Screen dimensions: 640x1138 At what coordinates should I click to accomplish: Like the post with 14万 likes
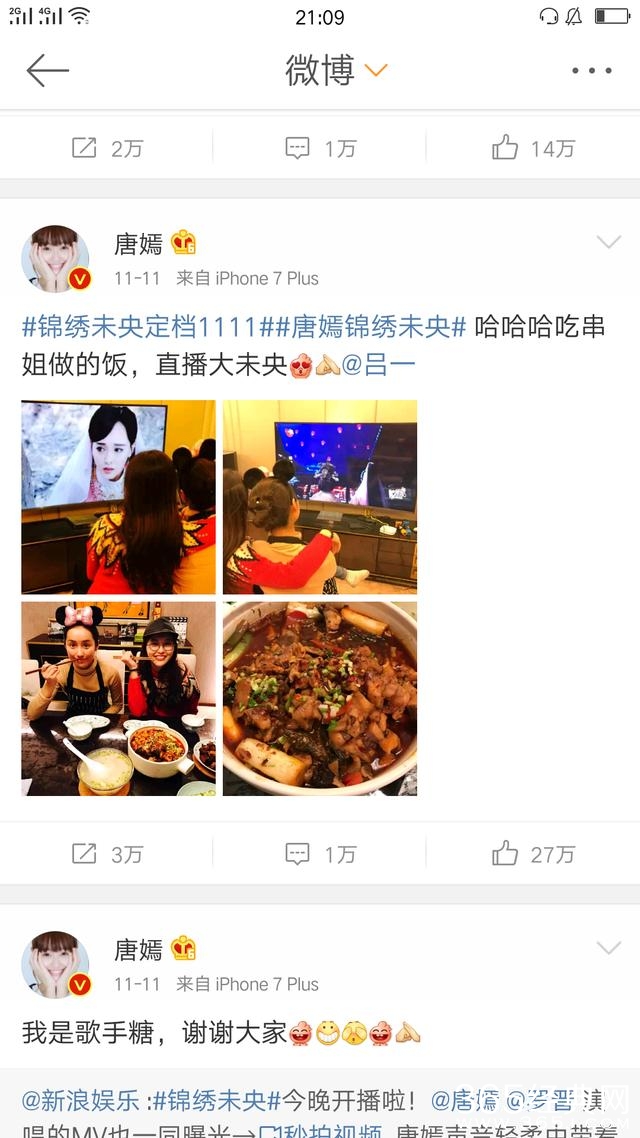(533, 149)
